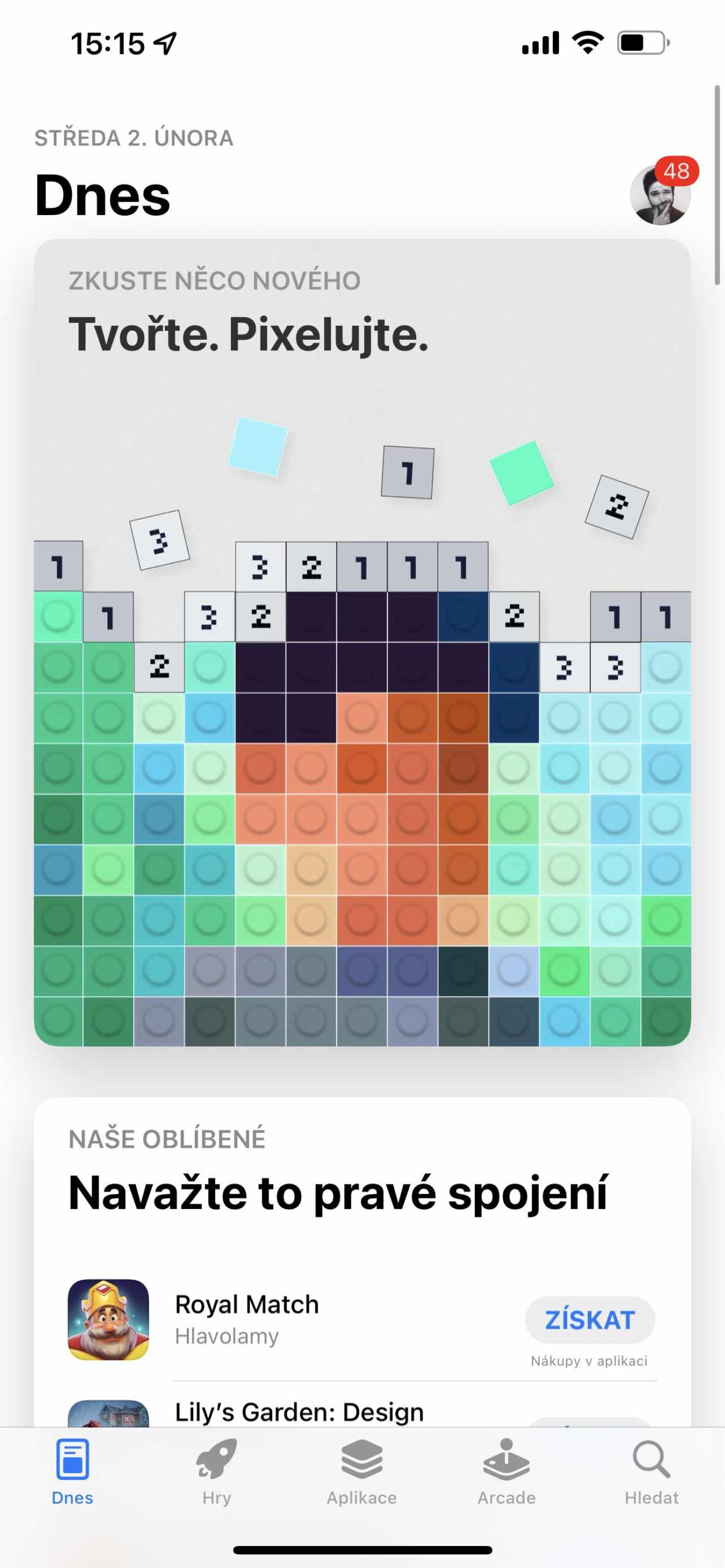Toggle the Wi-Fi status indicator

[x=586, y=42]
